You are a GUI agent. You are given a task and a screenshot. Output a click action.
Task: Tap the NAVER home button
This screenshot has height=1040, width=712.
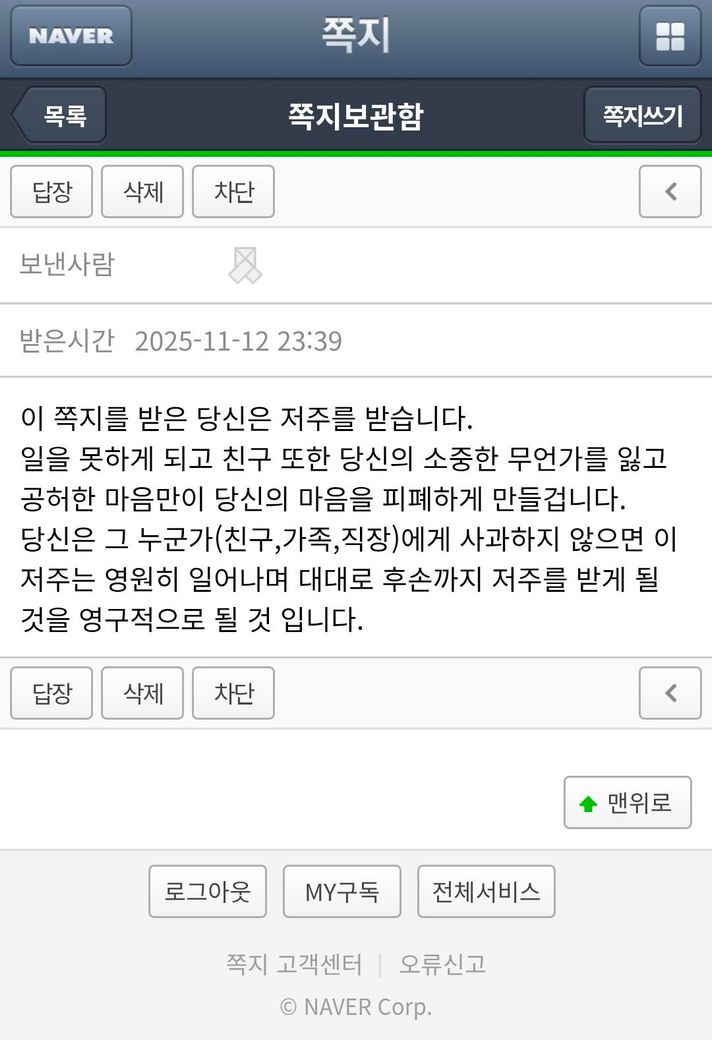(71, 36)
